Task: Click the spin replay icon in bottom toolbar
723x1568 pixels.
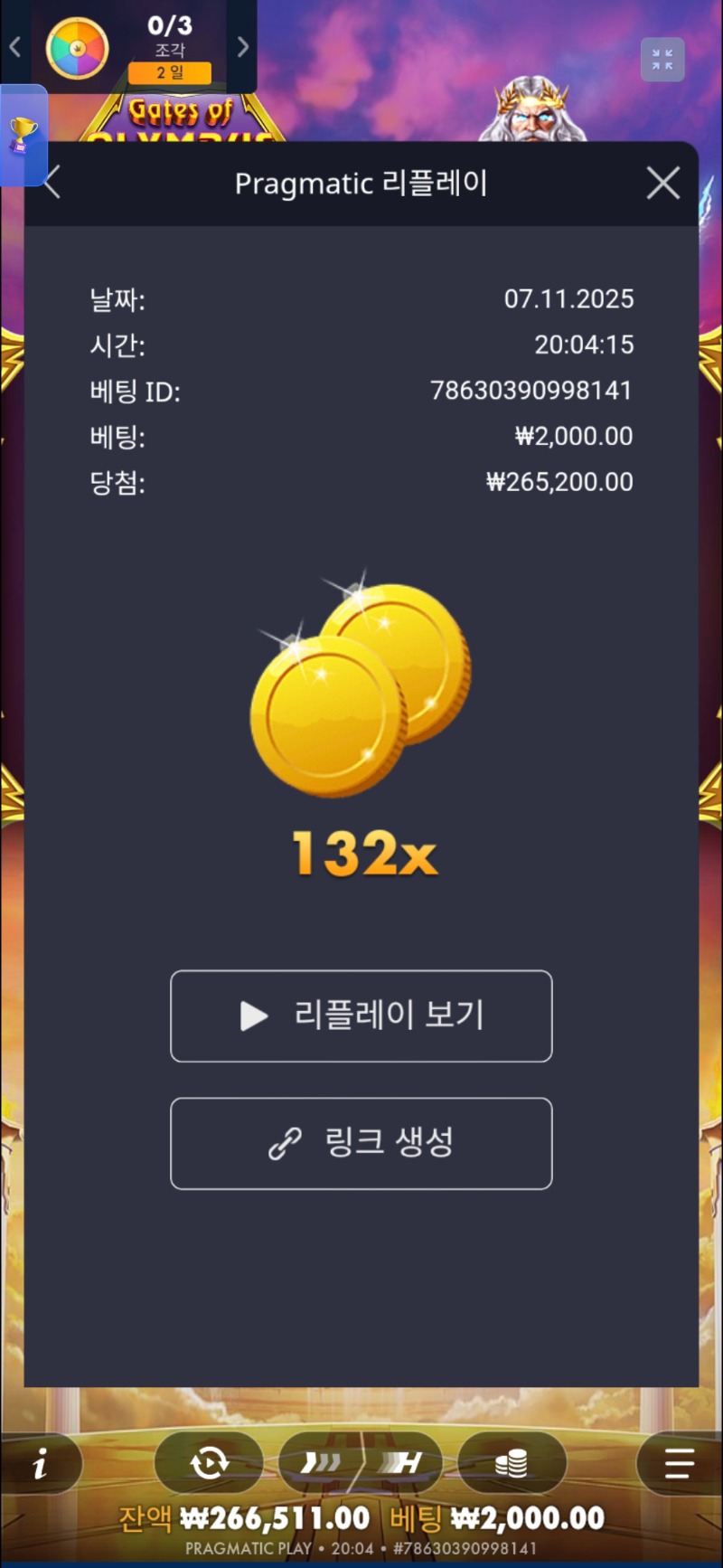Action: (210, 1463)
